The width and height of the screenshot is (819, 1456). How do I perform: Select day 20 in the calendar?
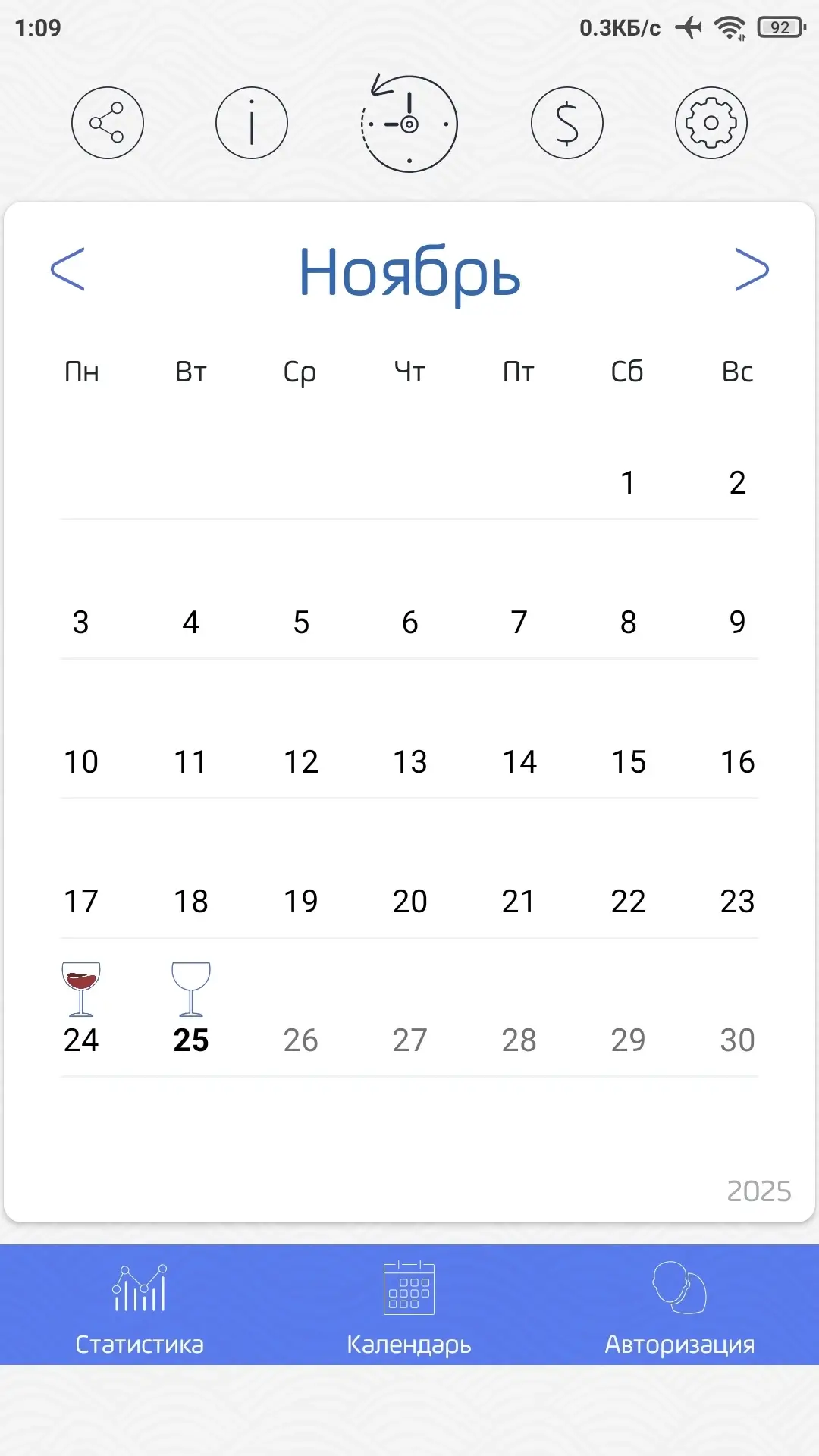(409, 901)
